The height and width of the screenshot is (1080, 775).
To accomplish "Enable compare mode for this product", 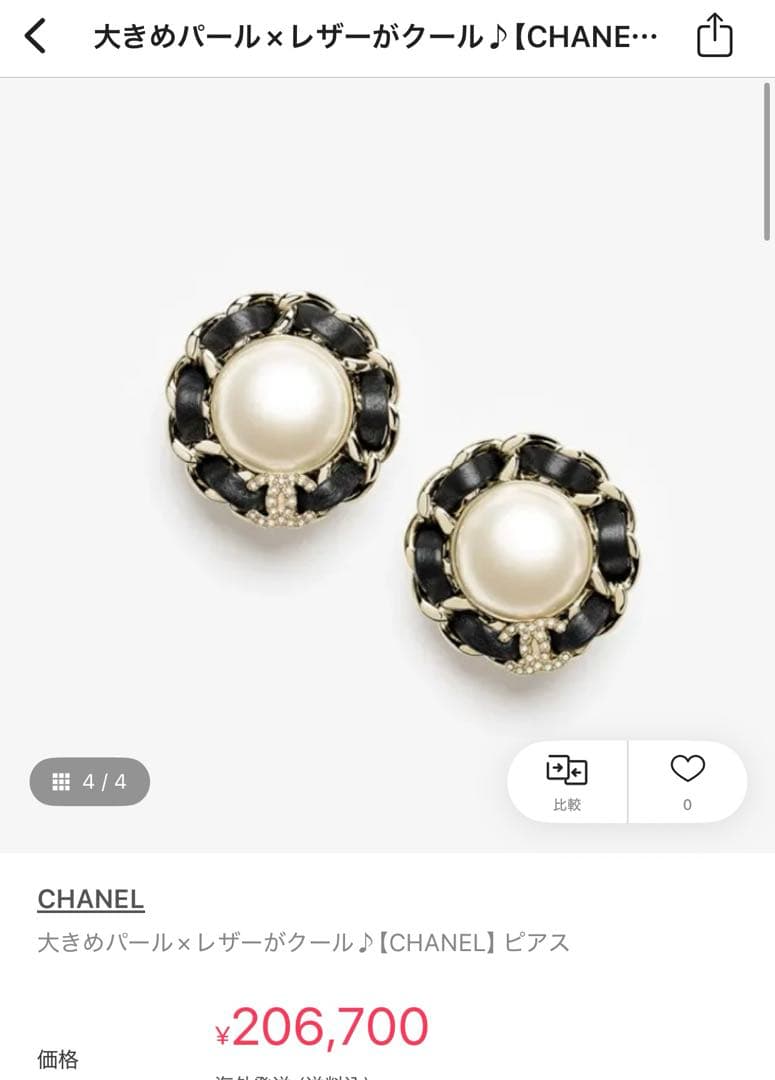I will [x=567, y=783].
